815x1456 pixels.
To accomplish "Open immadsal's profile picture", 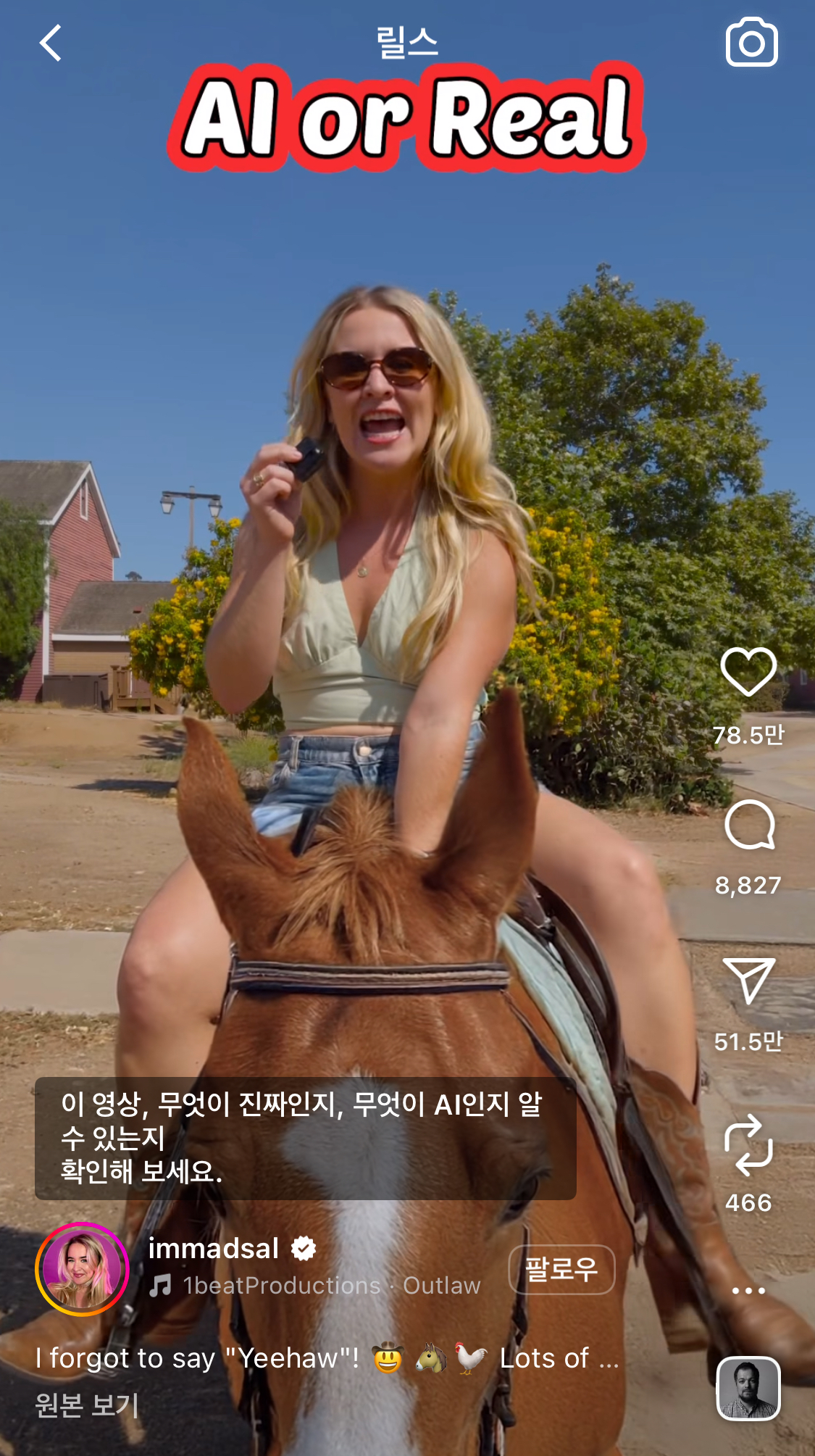I will (x=82, y=1269).
